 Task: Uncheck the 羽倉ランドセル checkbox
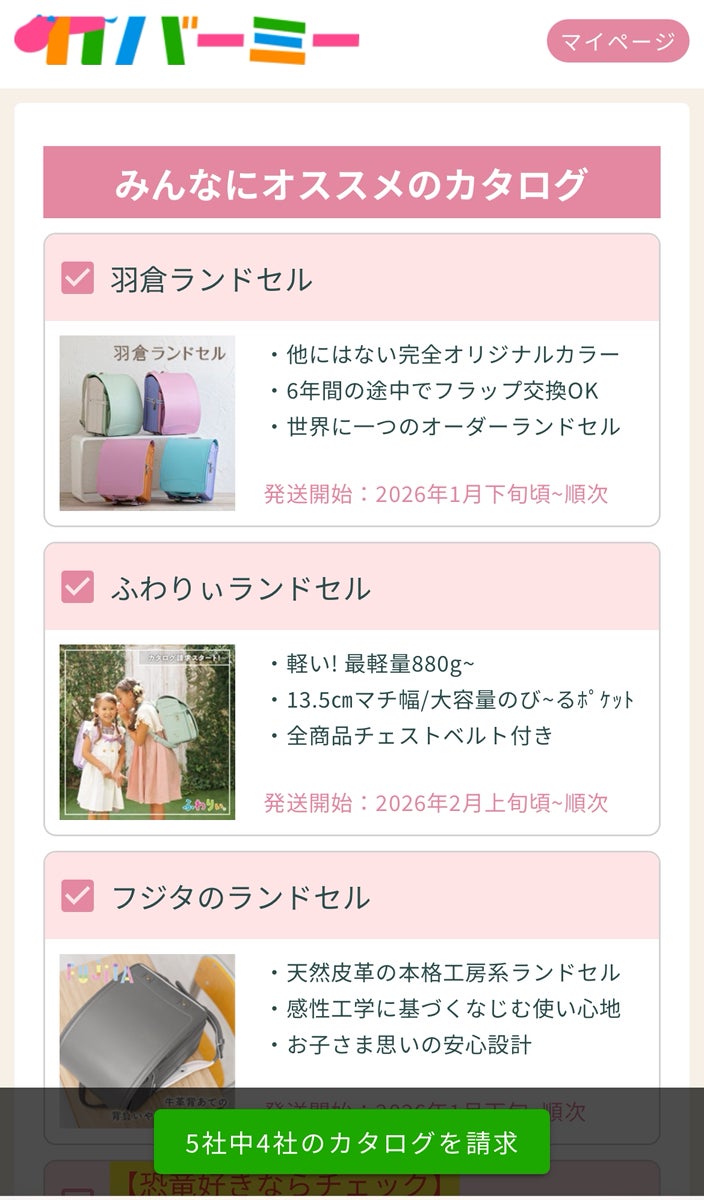77,278
